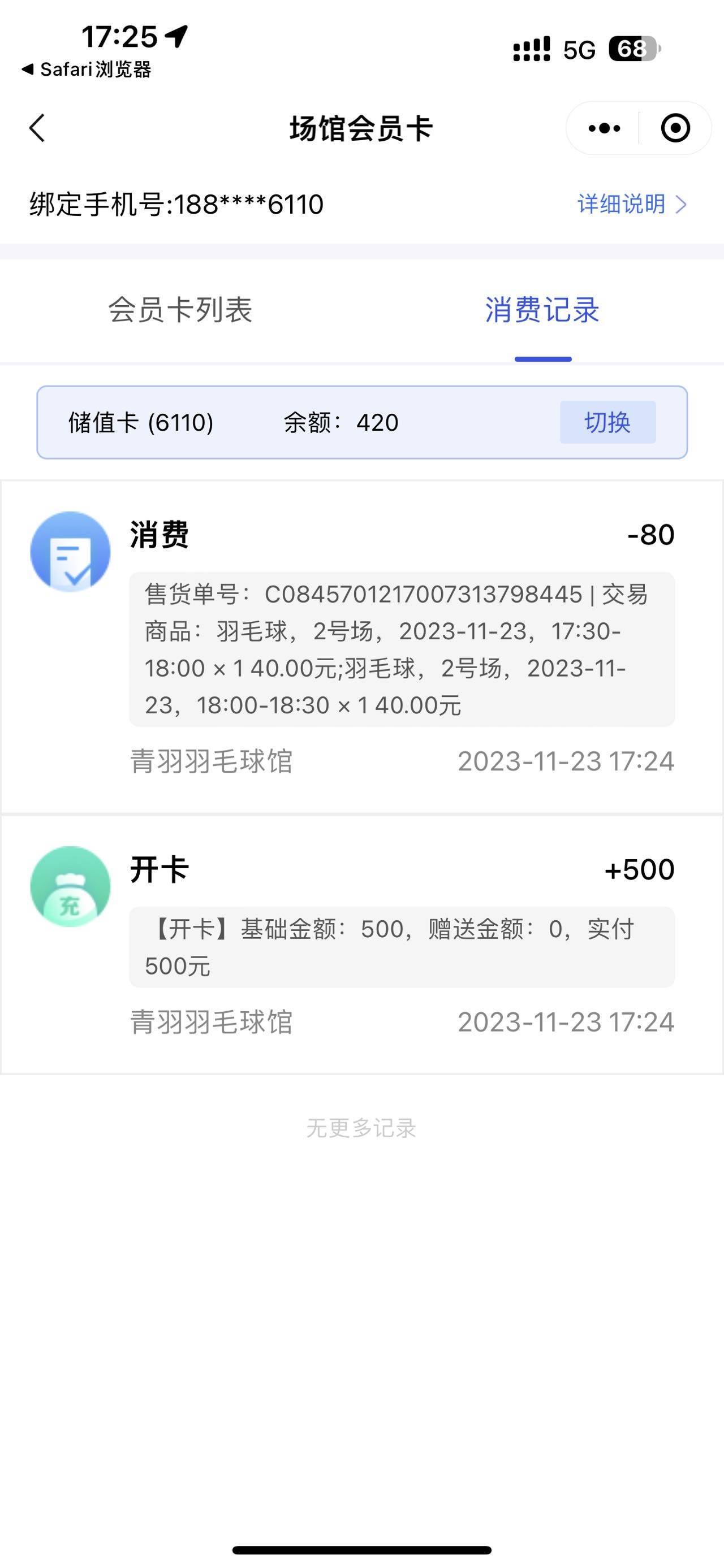Return to Safari浏览器 from status bar

pyautogui.click(x=87, y=70)
